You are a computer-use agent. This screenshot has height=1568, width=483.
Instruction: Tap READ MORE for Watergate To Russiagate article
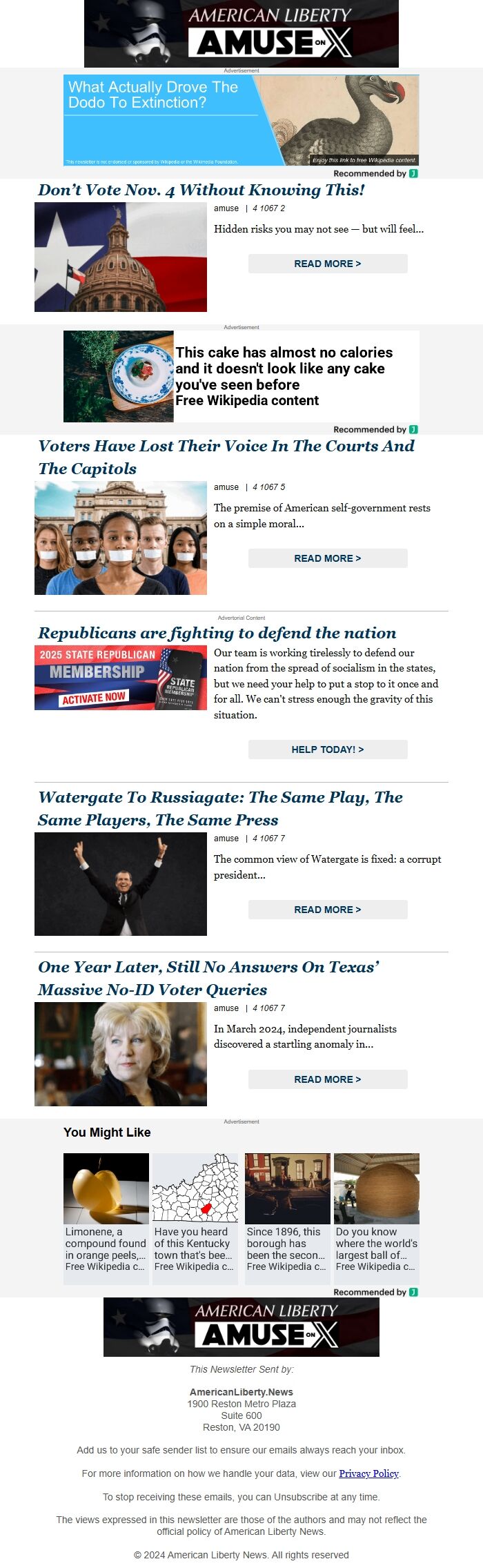pyautogui.click(x=328, y=910)
